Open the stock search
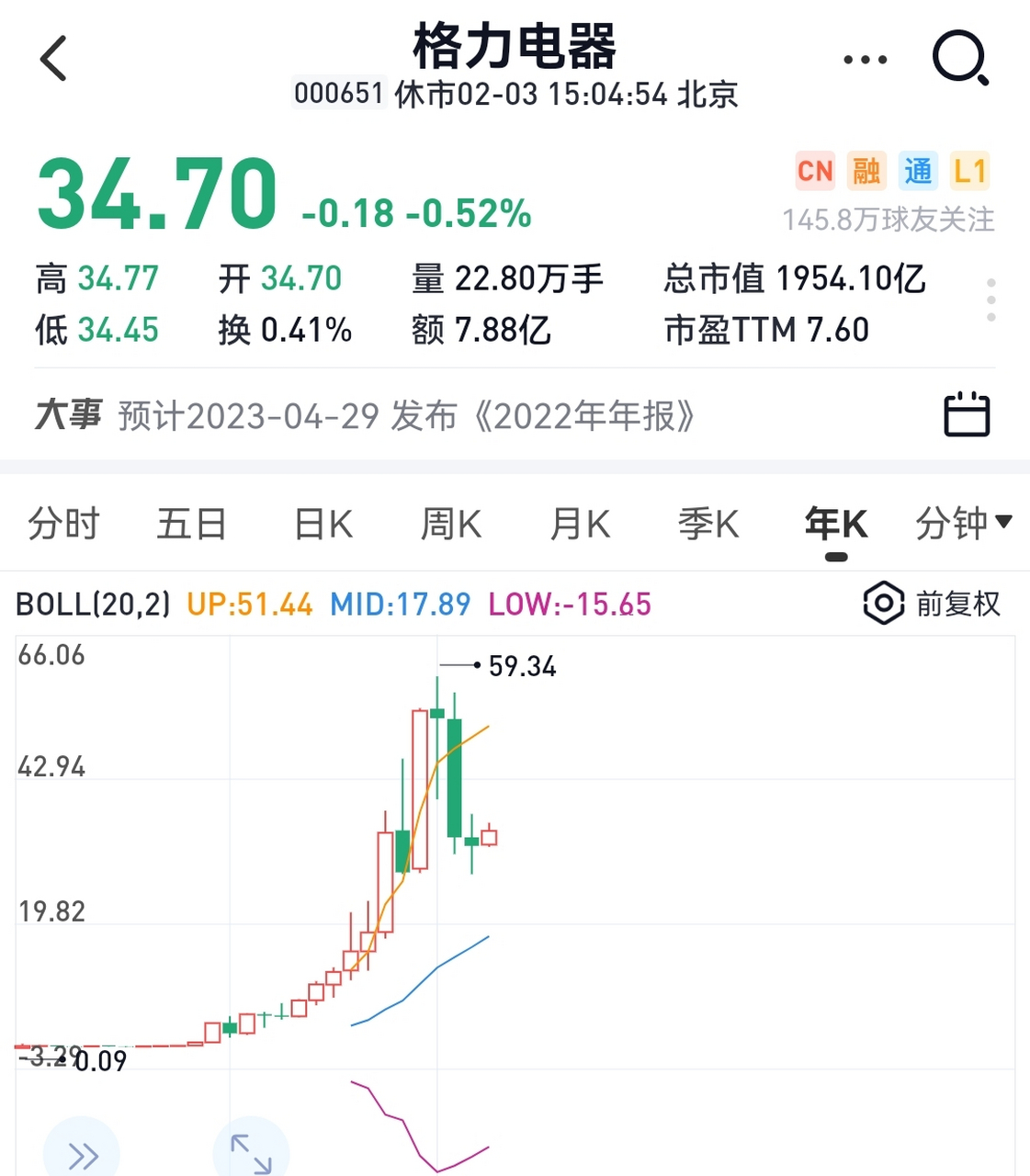 [x=961, y=58]
